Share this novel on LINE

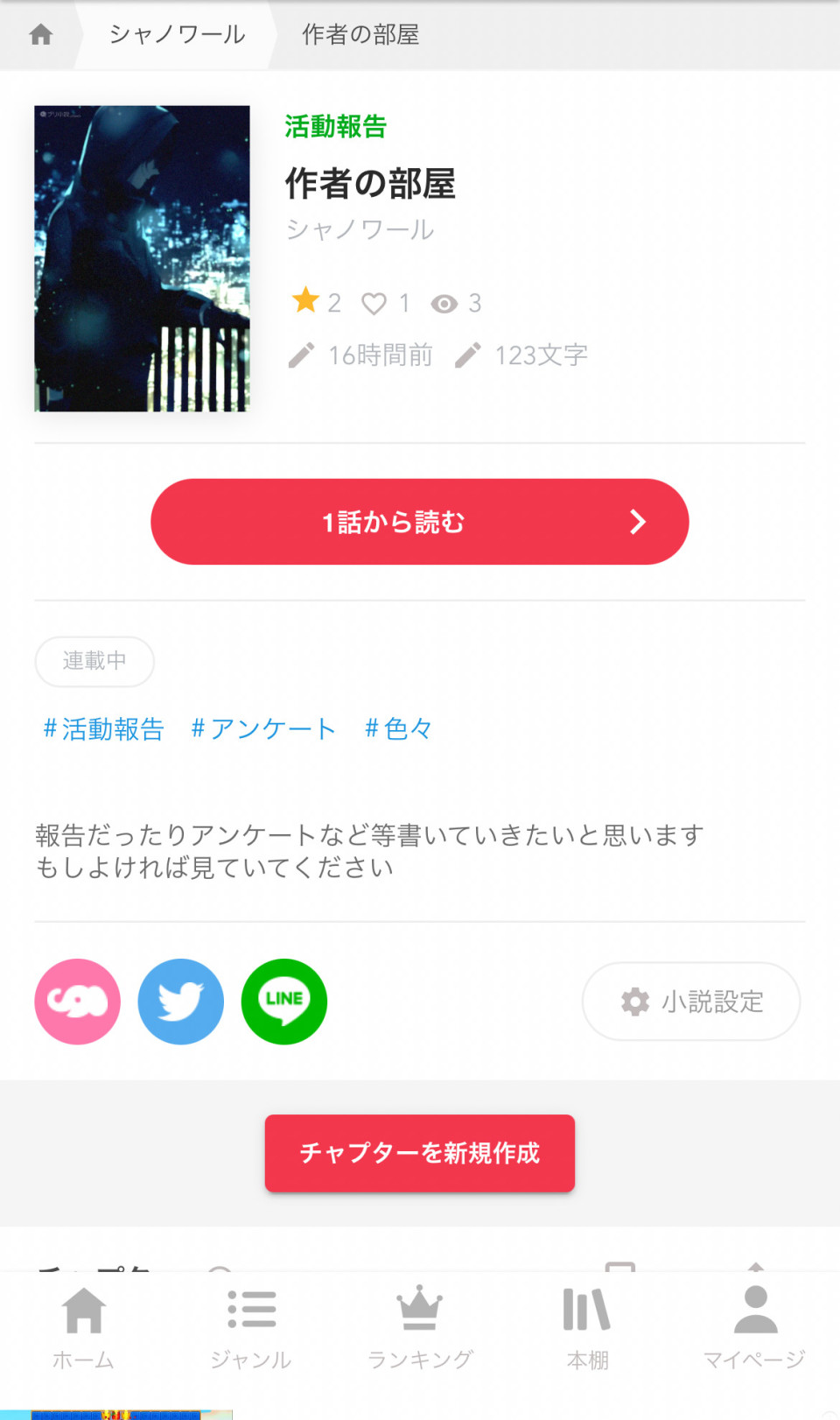pyautogui.click(x=284, y=1002)
